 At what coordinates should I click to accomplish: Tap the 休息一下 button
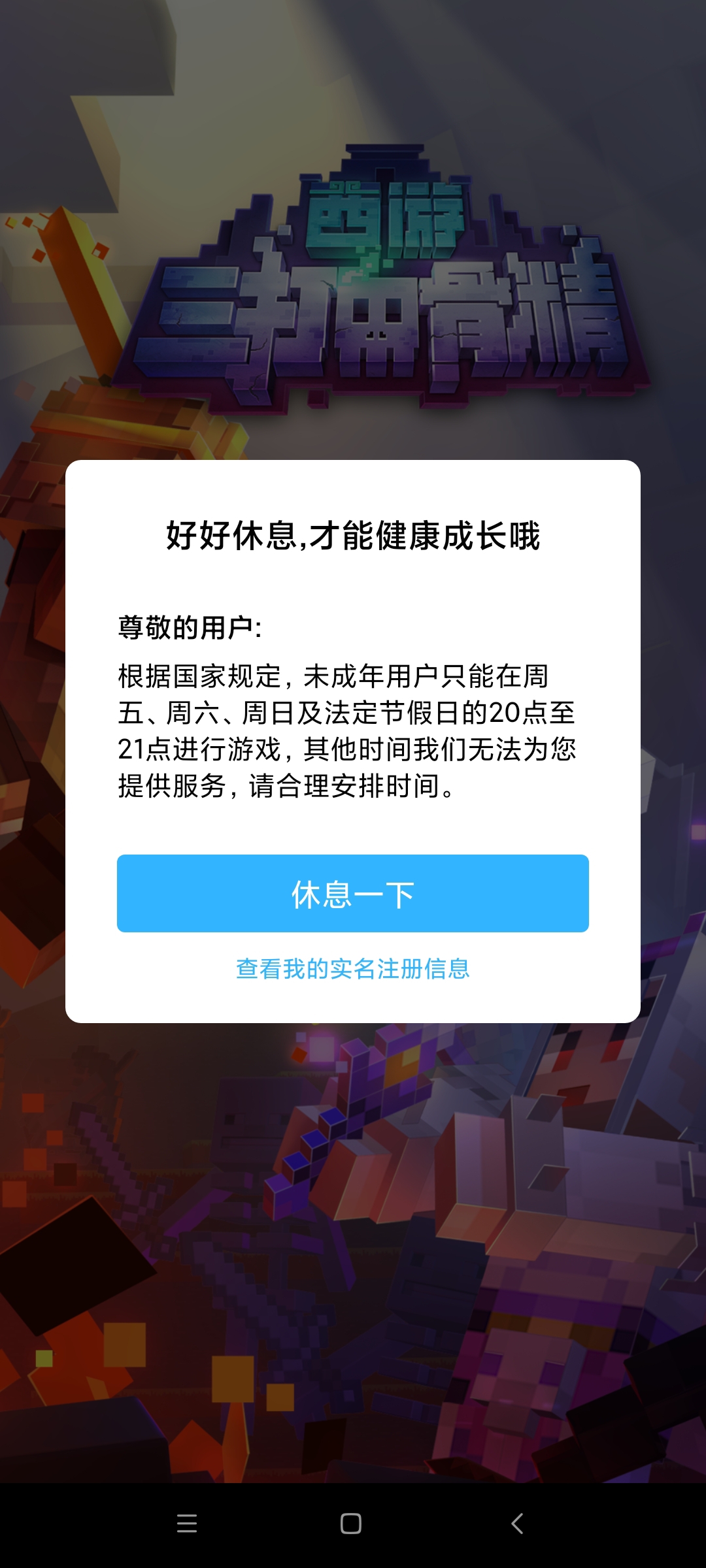click(x=353, y=893)
